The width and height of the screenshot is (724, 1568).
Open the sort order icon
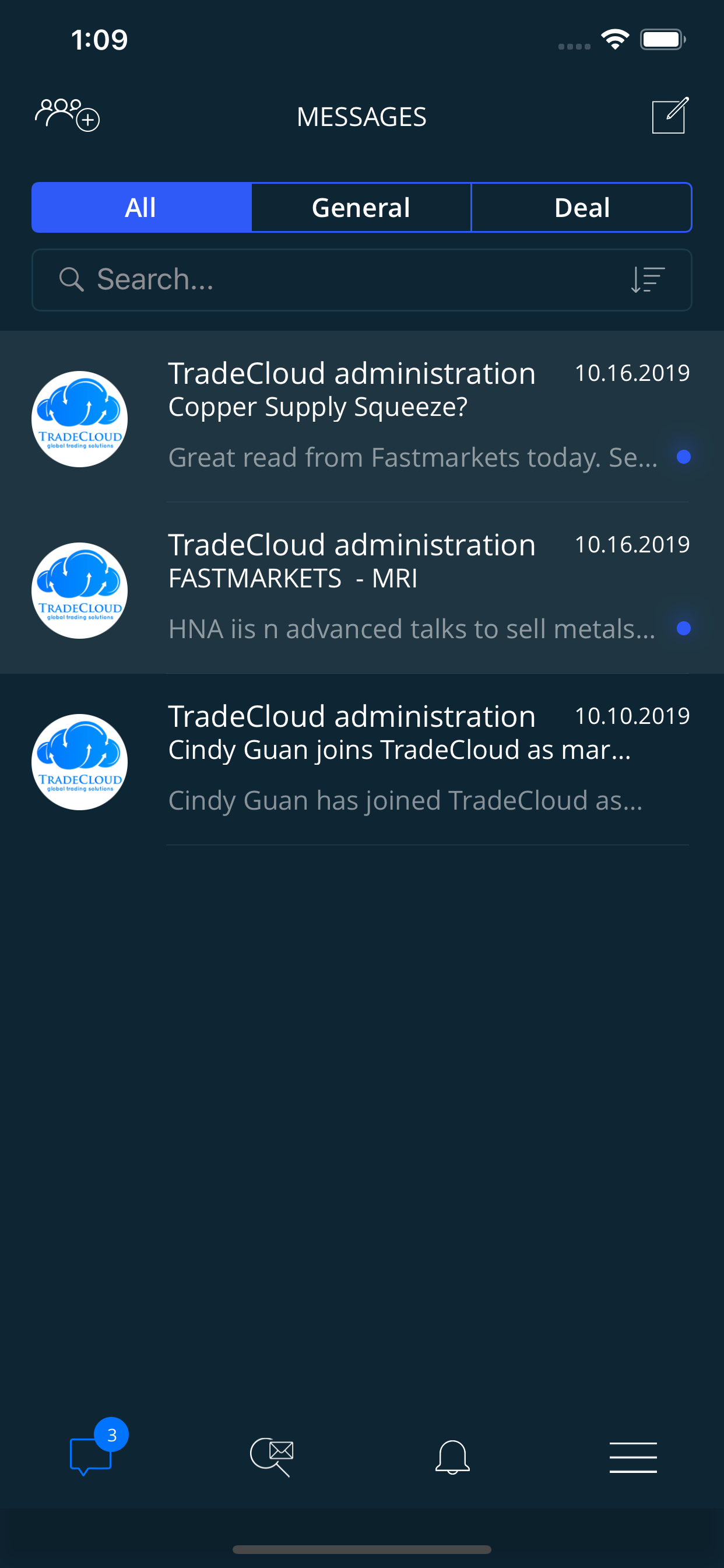tap(647, 280)
